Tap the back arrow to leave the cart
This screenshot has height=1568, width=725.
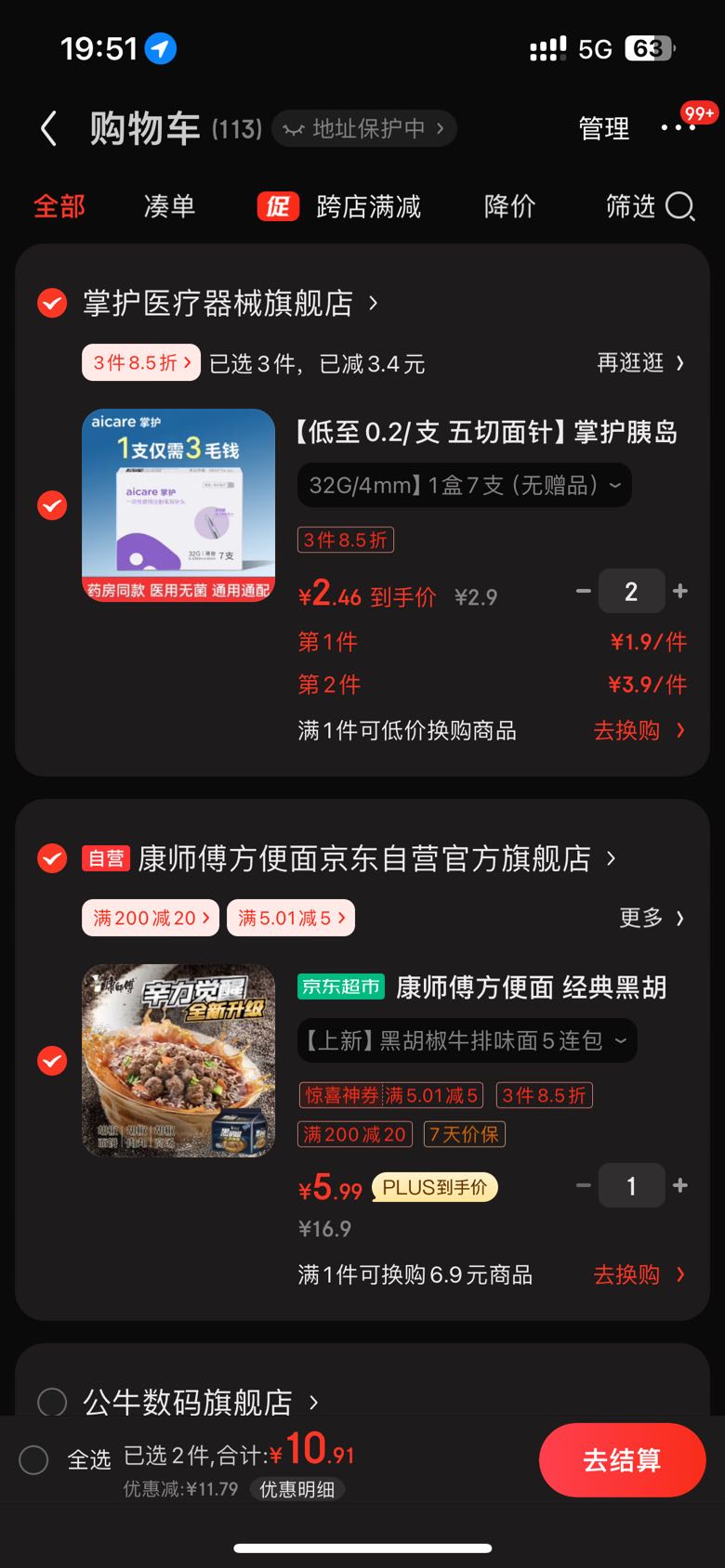point(48,128)
